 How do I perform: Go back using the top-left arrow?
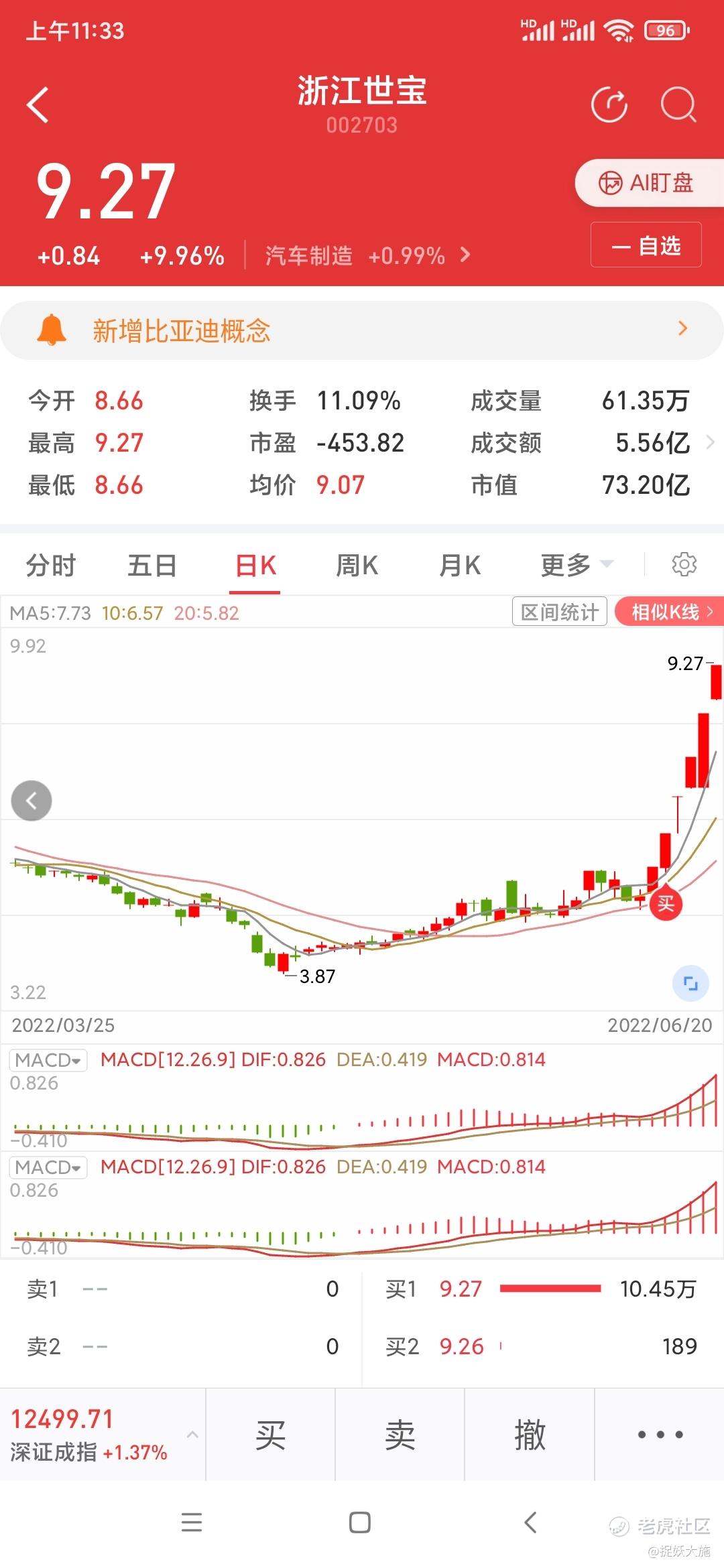click(38, 105)
